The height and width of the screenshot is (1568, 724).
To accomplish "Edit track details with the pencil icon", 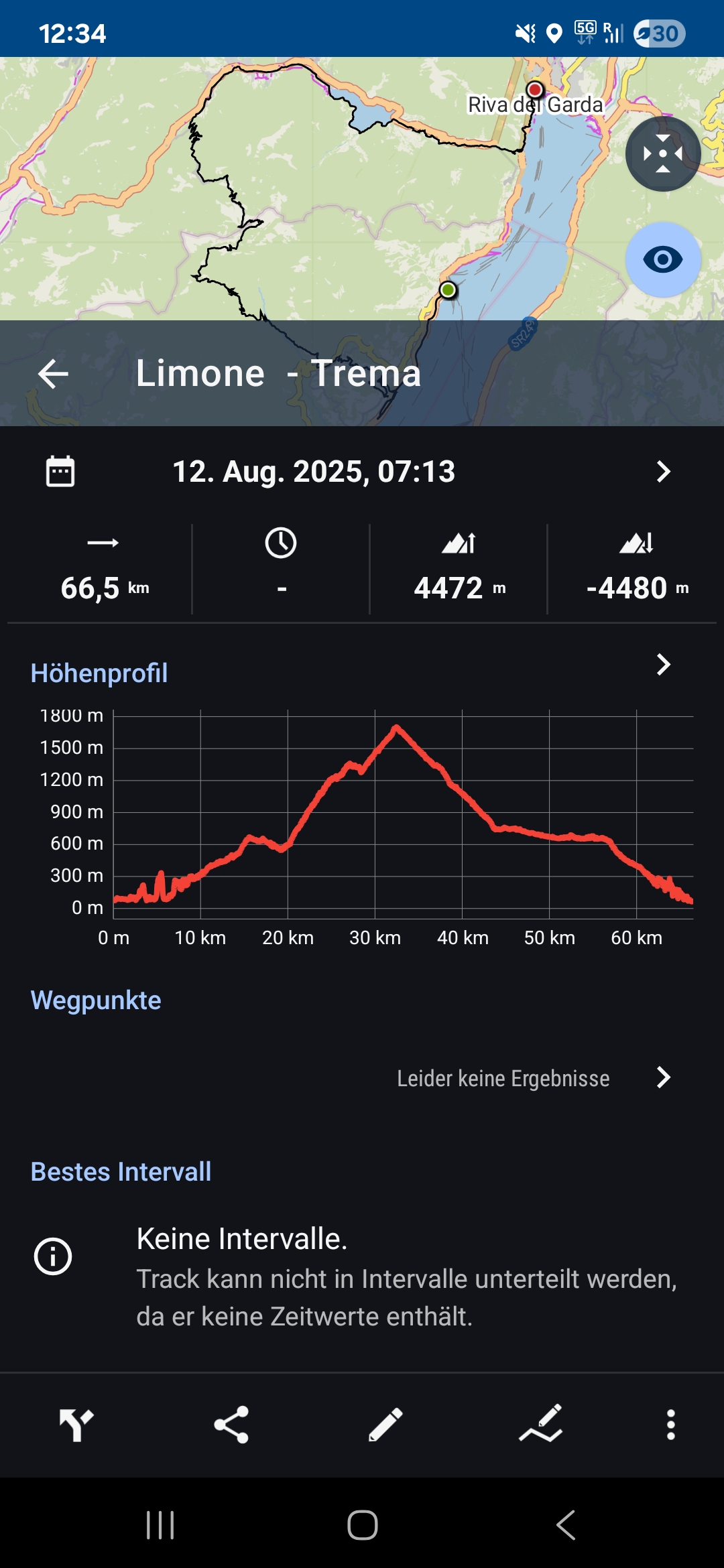I will (385, 1425).
